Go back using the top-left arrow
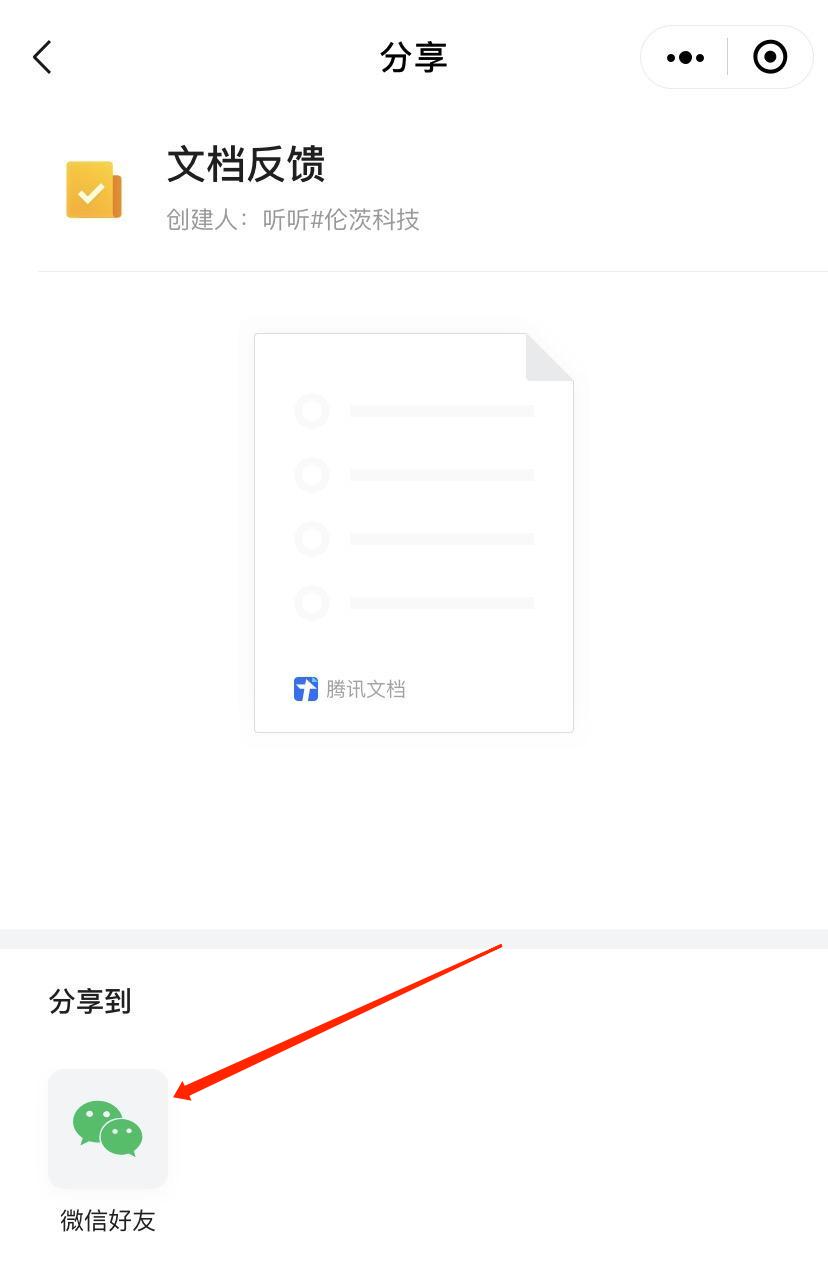 (x=42, y=57)
